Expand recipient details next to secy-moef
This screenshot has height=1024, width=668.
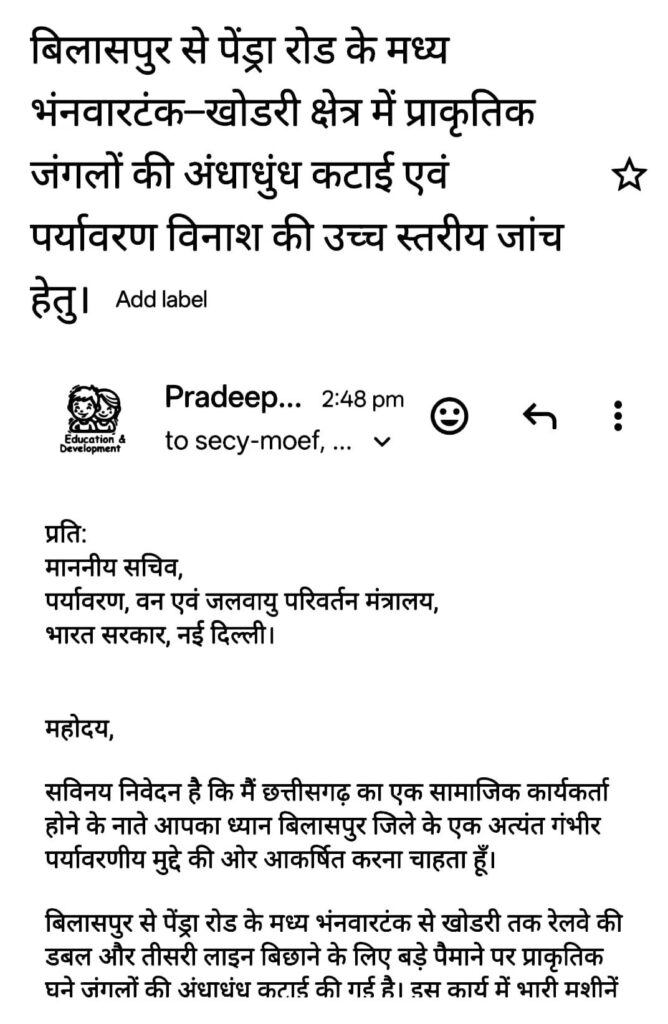point(380,442)
